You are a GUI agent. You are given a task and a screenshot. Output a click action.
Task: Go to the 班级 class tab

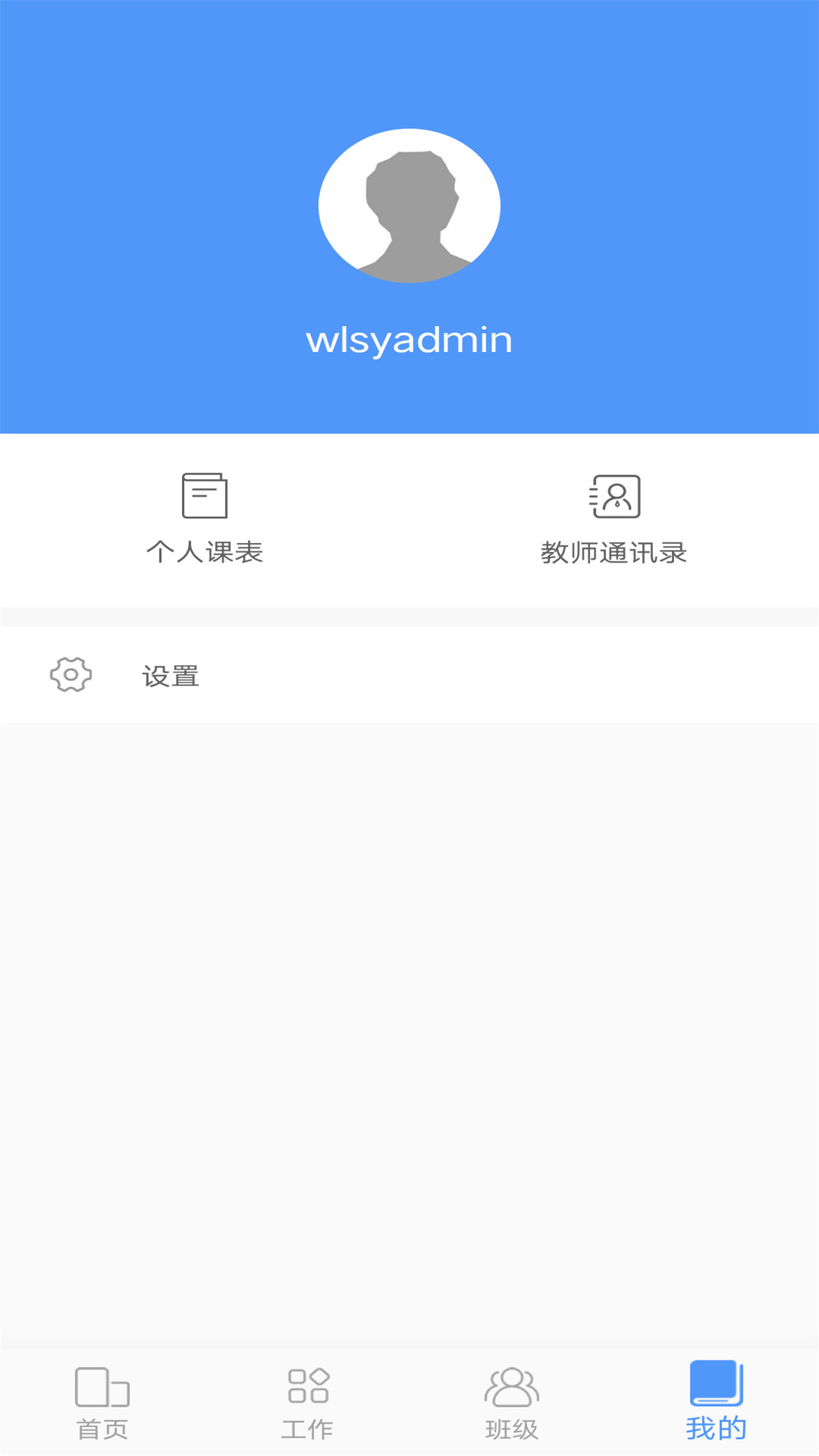click(512, 1403)
